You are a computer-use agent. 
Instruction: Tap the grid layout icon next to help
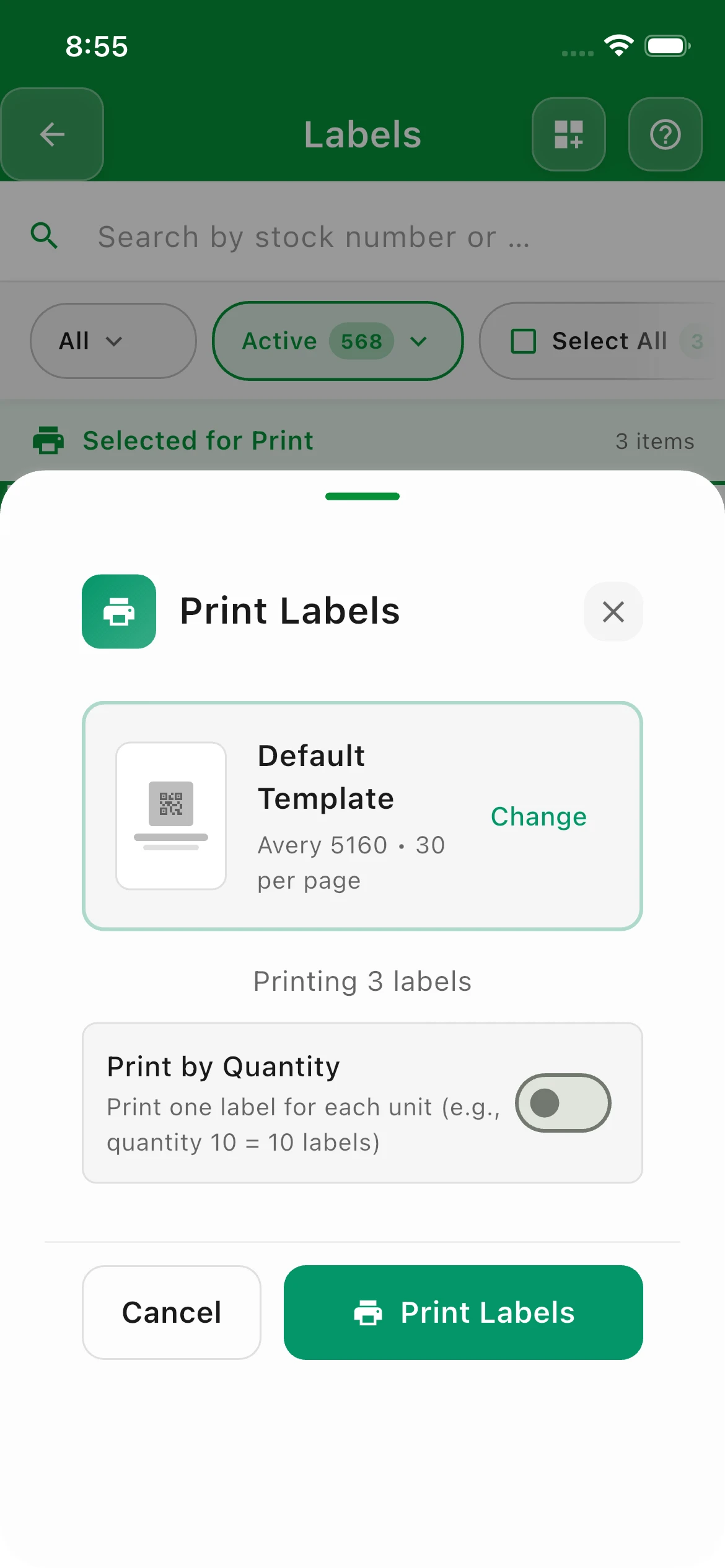pos(568,134)
